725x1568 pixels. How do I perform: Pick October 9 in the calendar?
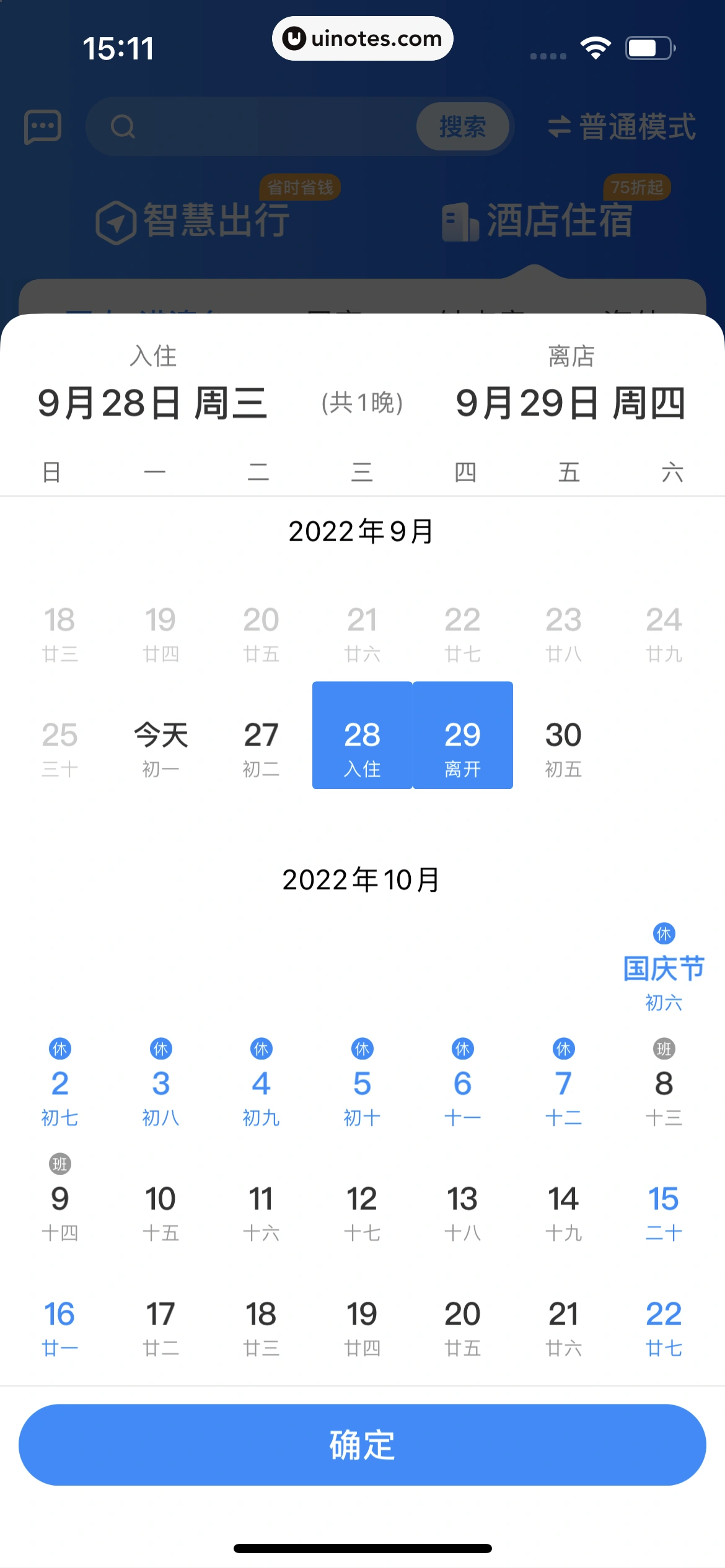tap(59, 1209)
